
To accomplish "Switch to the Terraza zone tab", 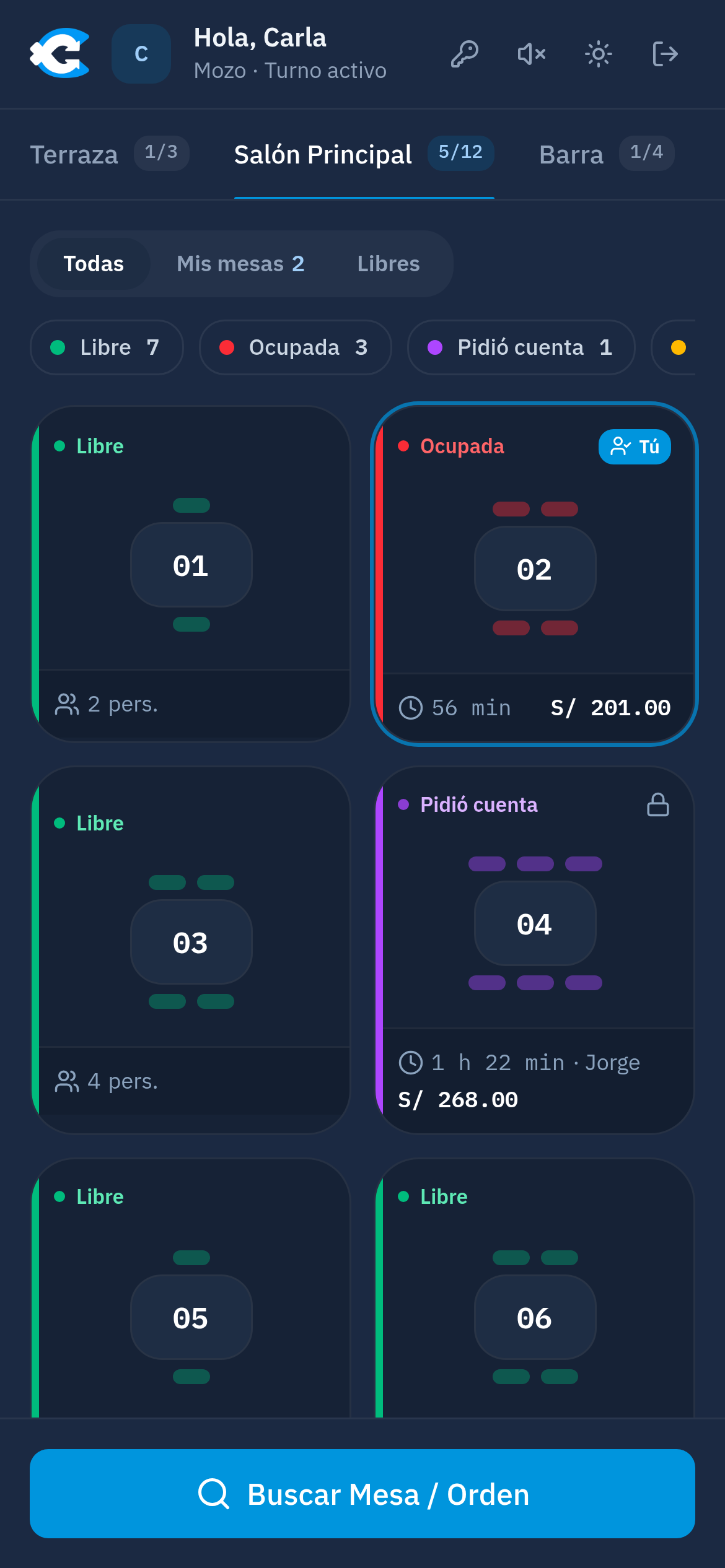I will pyautogui.click(x=110, y=154).
